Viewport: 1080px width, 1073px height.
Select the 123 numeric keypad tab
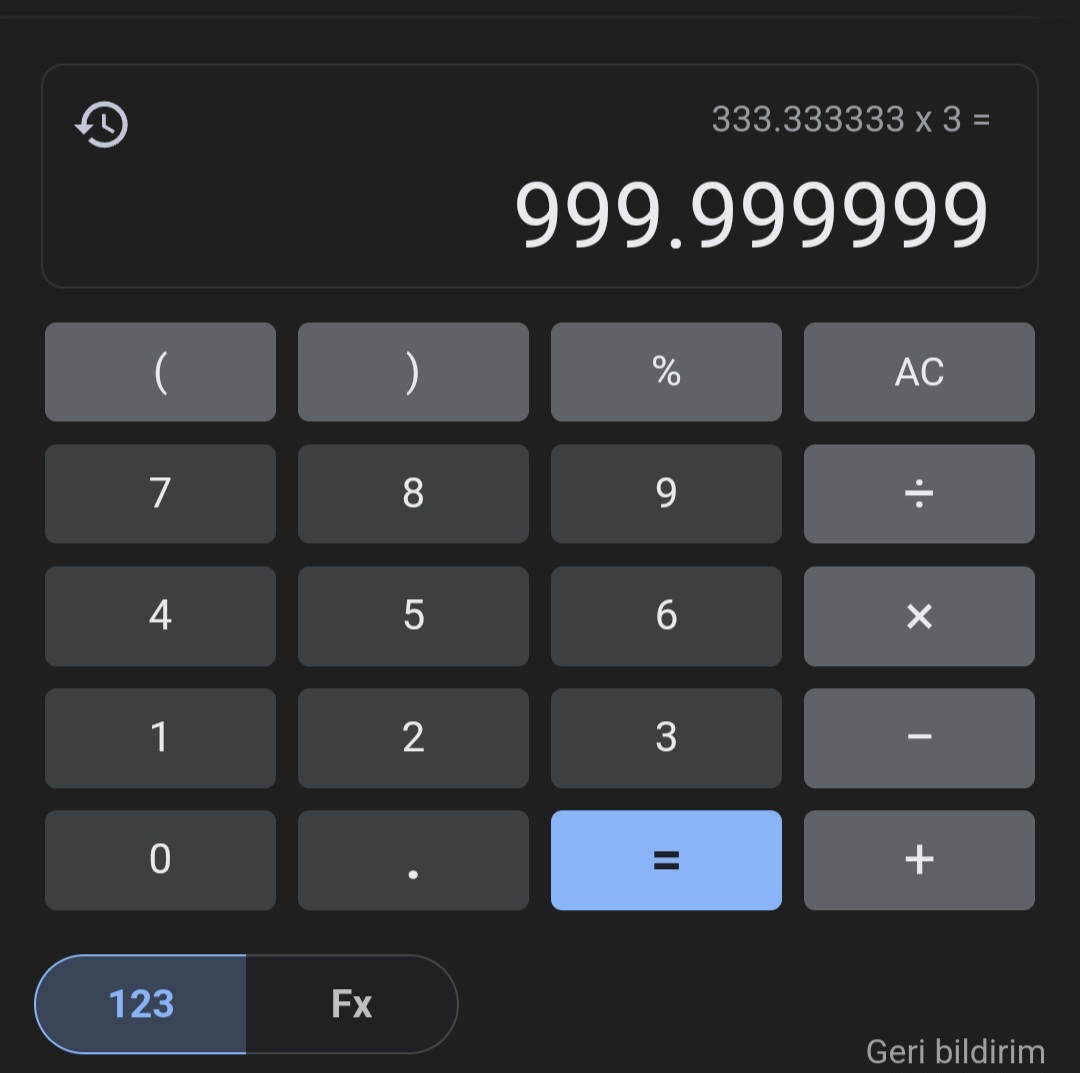[141, 1004]
